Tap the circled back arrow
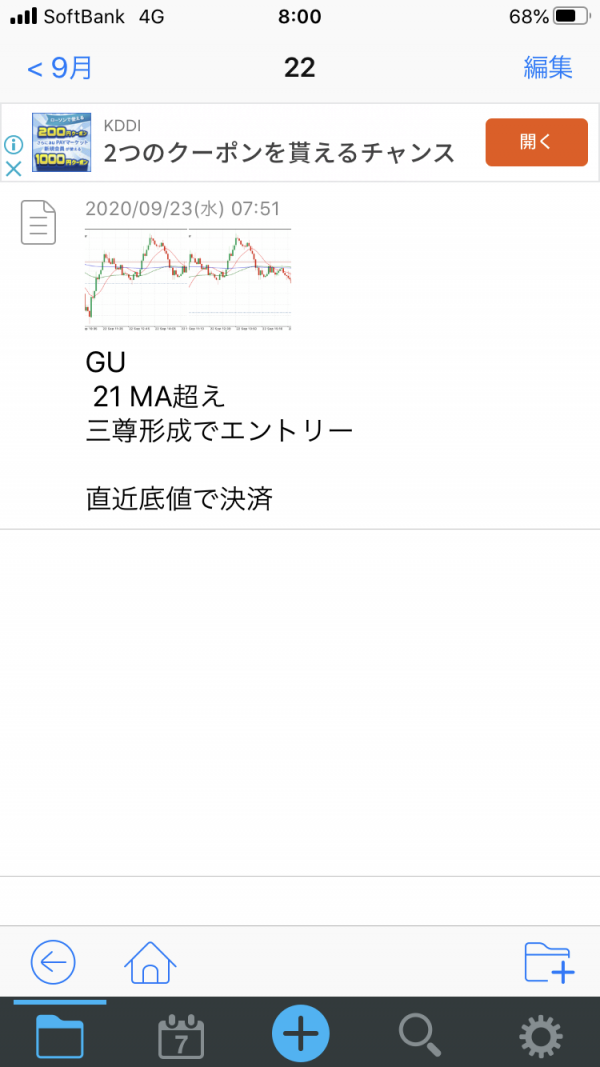600x1067 pixels. 53,962
